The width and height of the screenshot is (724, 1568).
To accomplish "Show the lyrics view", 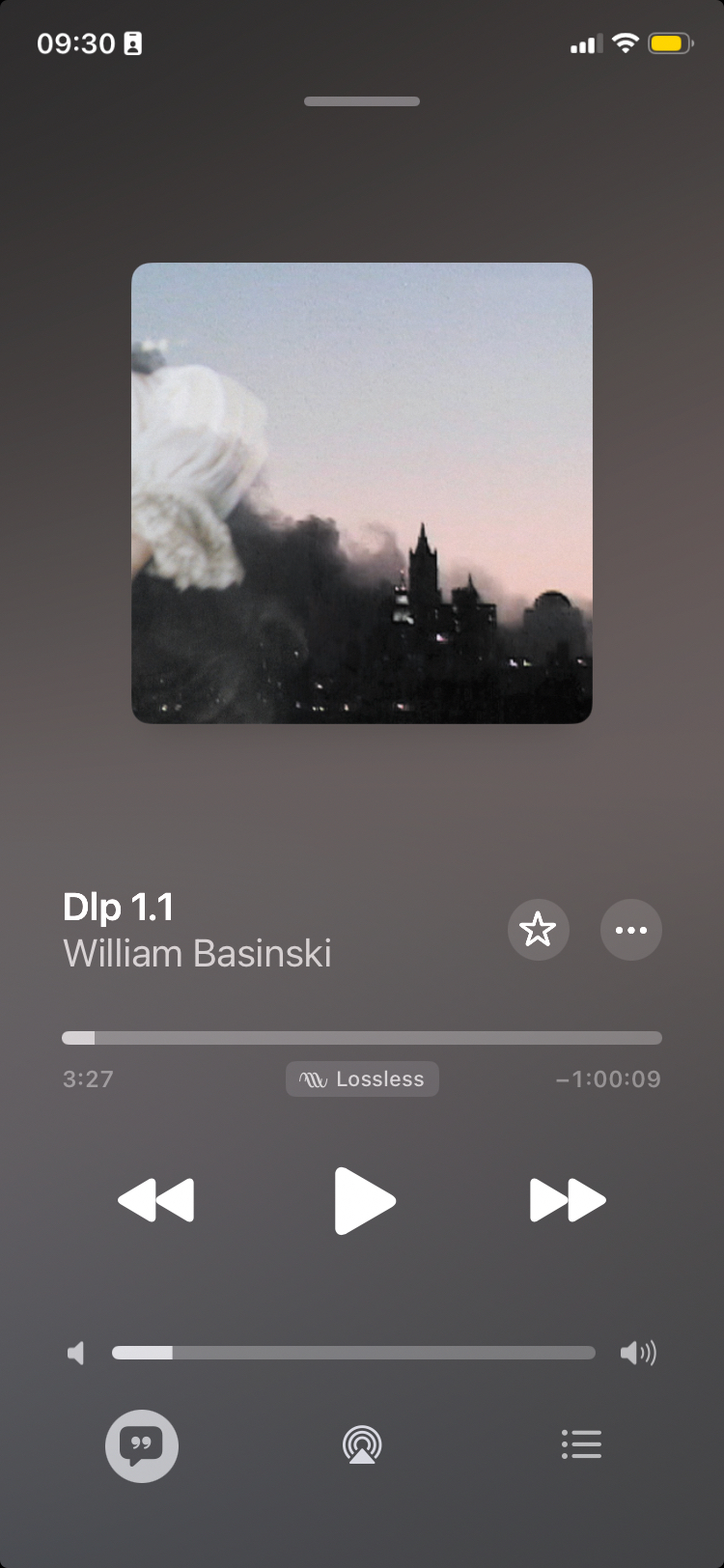I will pyautogui.click(x=142, y=1445).
